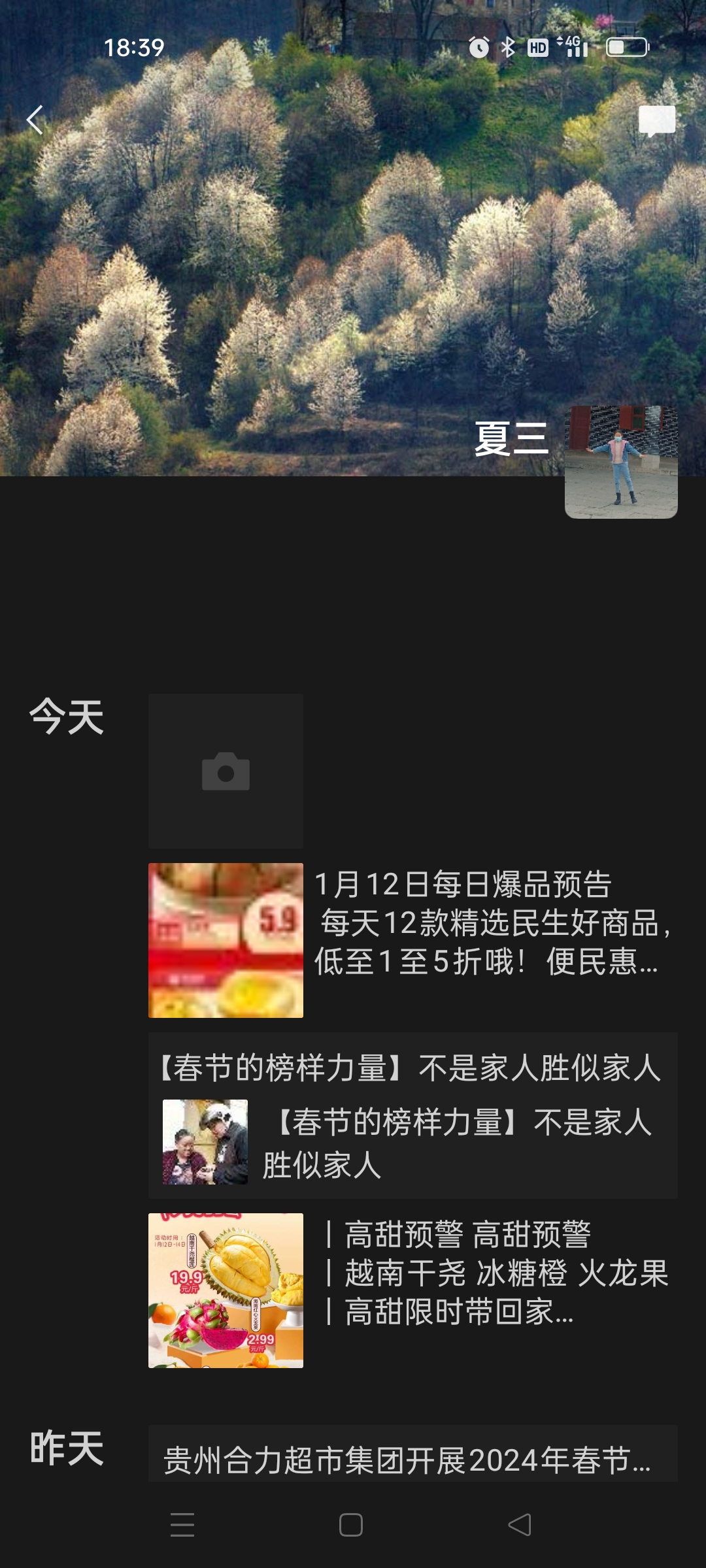The height and width of the screenshot is (1568, 706).
Task: Open the 夏三 profile avatar
Action: (621, 462)
